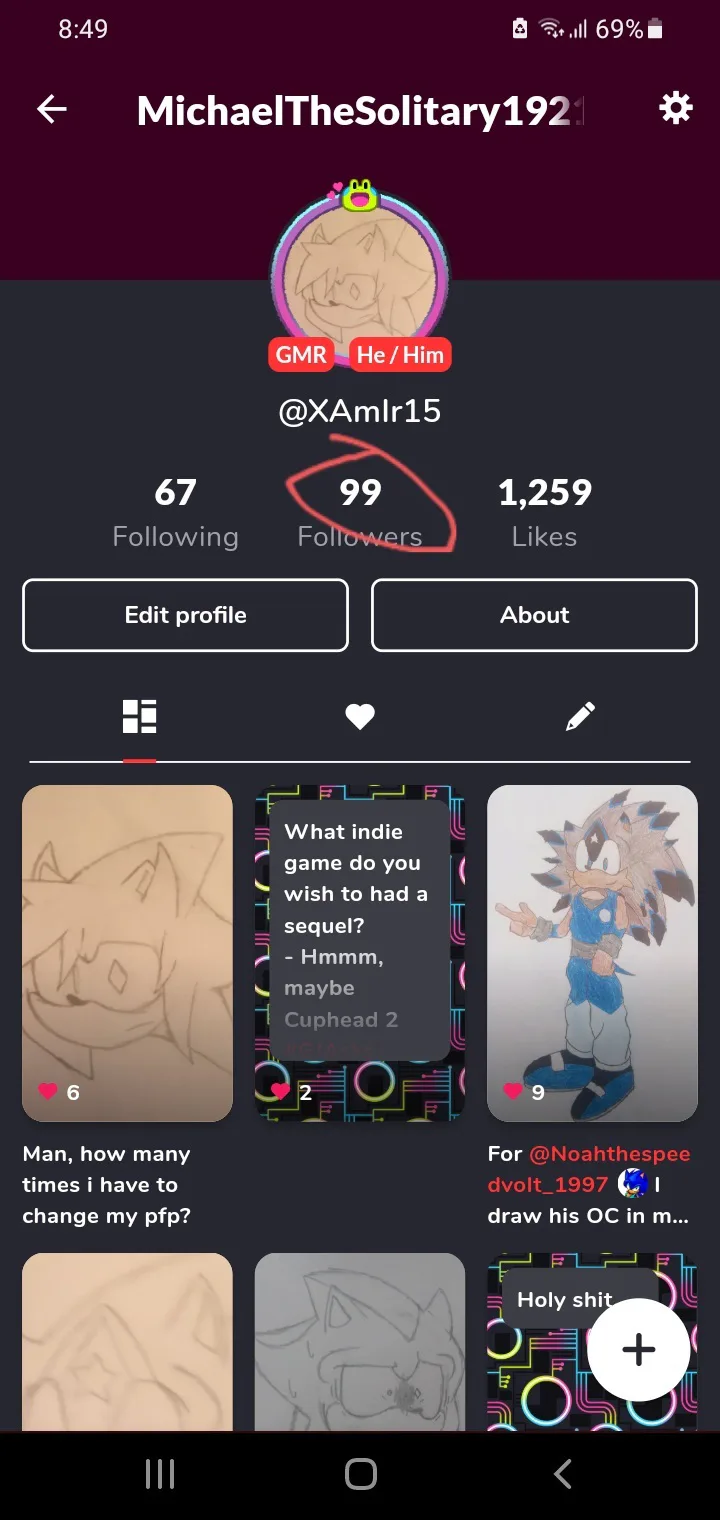Tap Edit profile button

coord(185,615)
